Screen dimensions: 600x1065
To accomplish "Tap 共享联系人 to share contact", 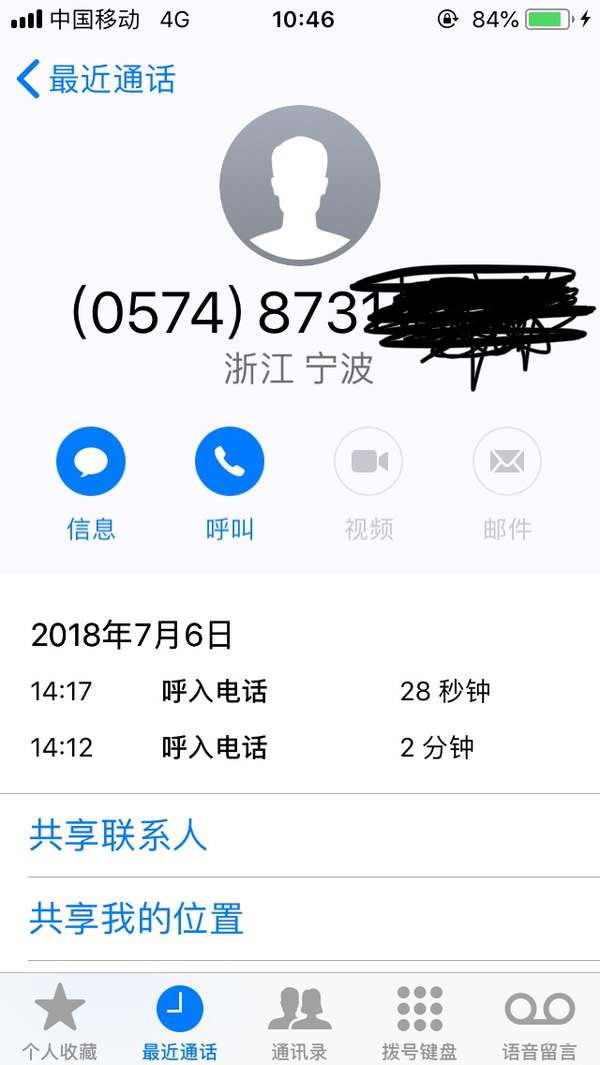I will coord(118,836).
